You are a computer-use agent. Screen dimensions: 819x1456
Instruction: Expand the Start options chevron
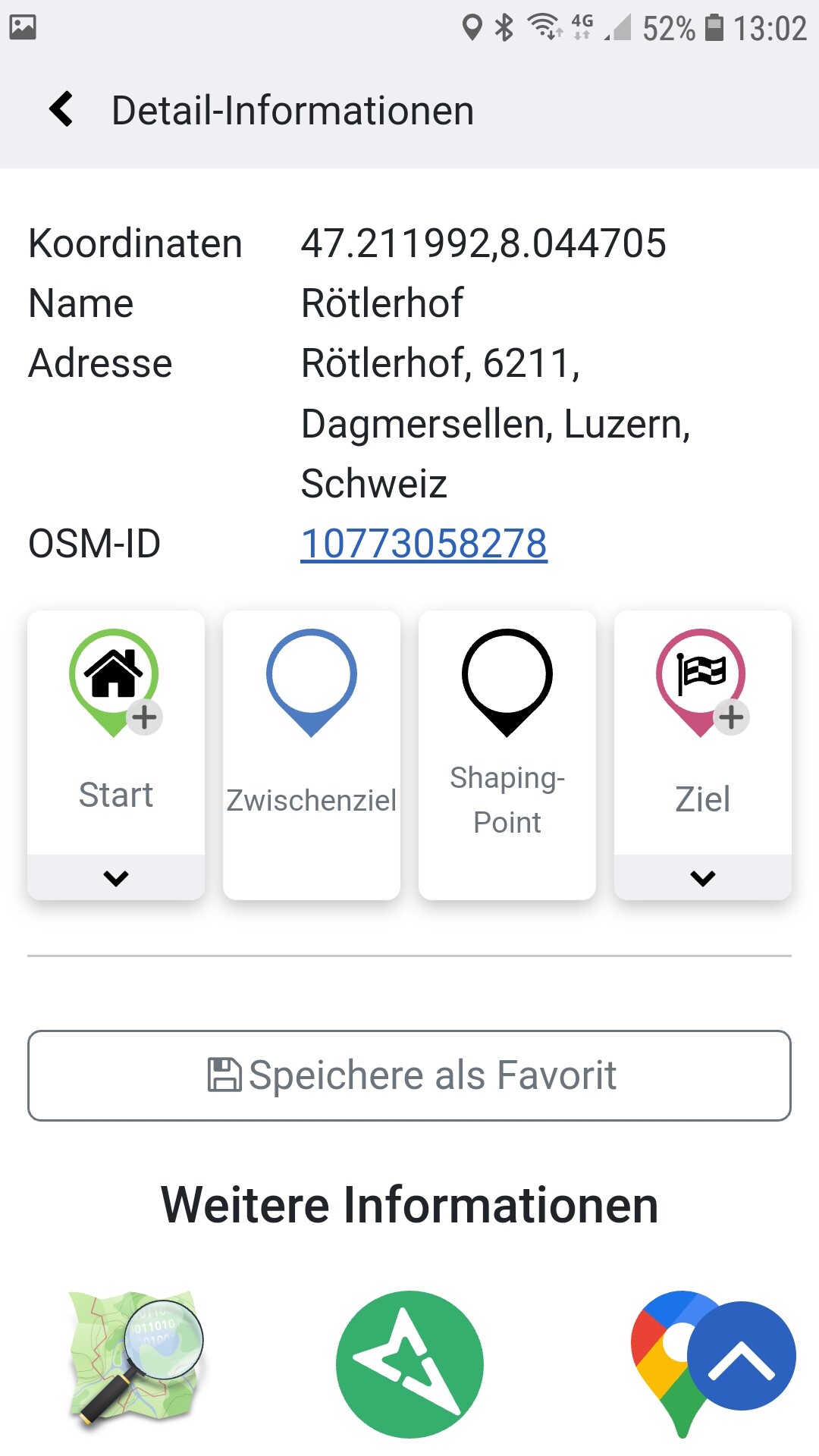tap(116, 878)
